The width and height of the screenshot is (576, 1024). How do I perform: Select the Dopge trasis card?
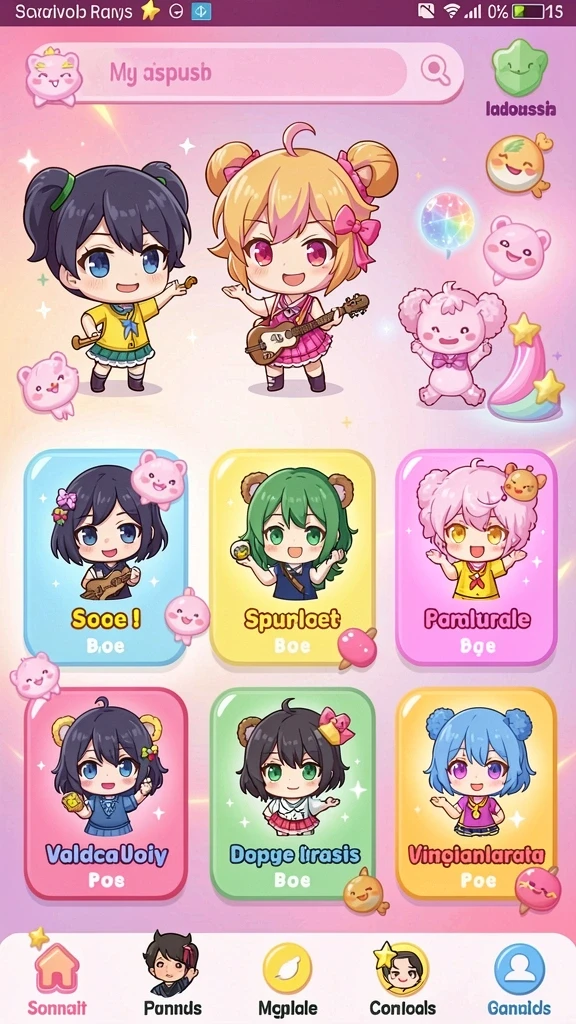[292, 793]
